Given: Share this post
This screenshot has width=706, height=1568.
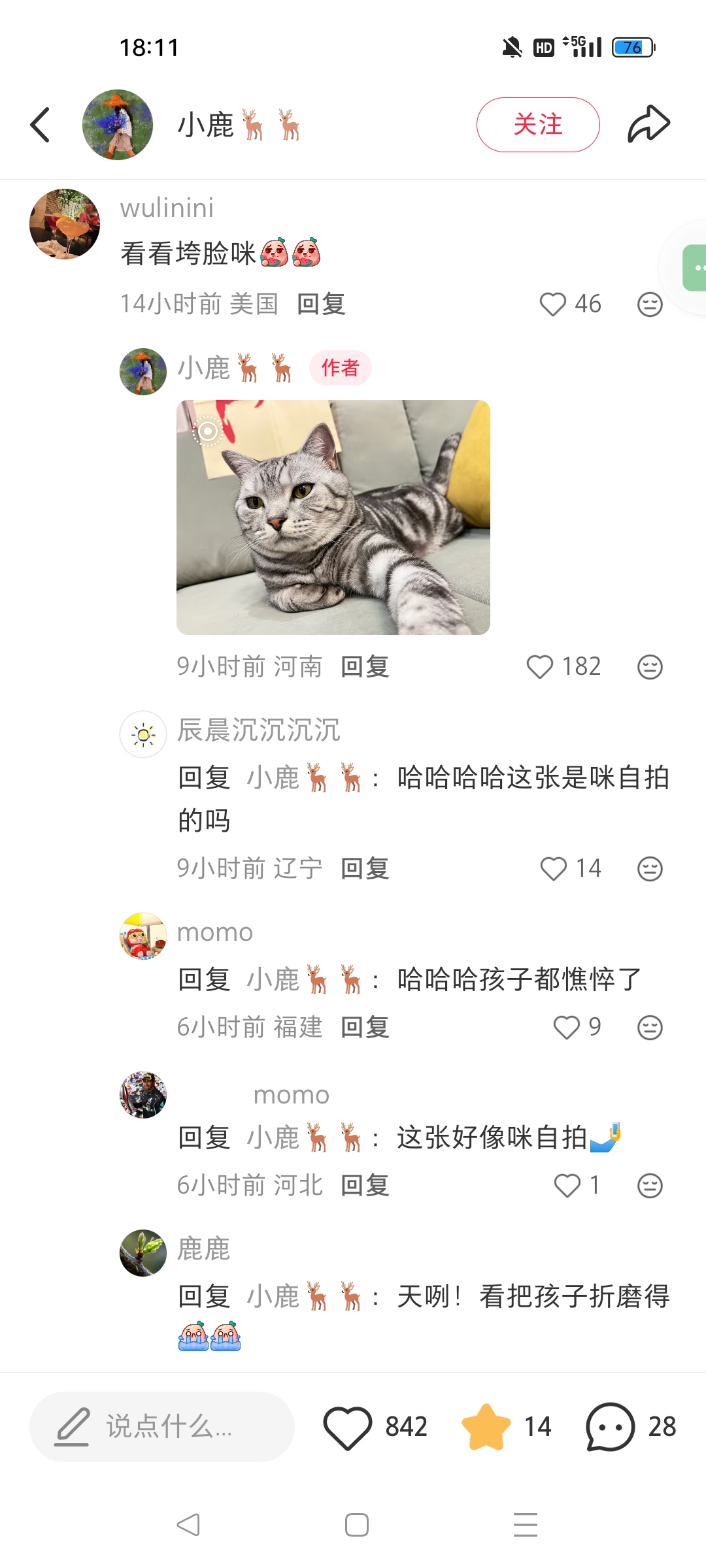Looking at the screenshot, I should pos(648,125).
